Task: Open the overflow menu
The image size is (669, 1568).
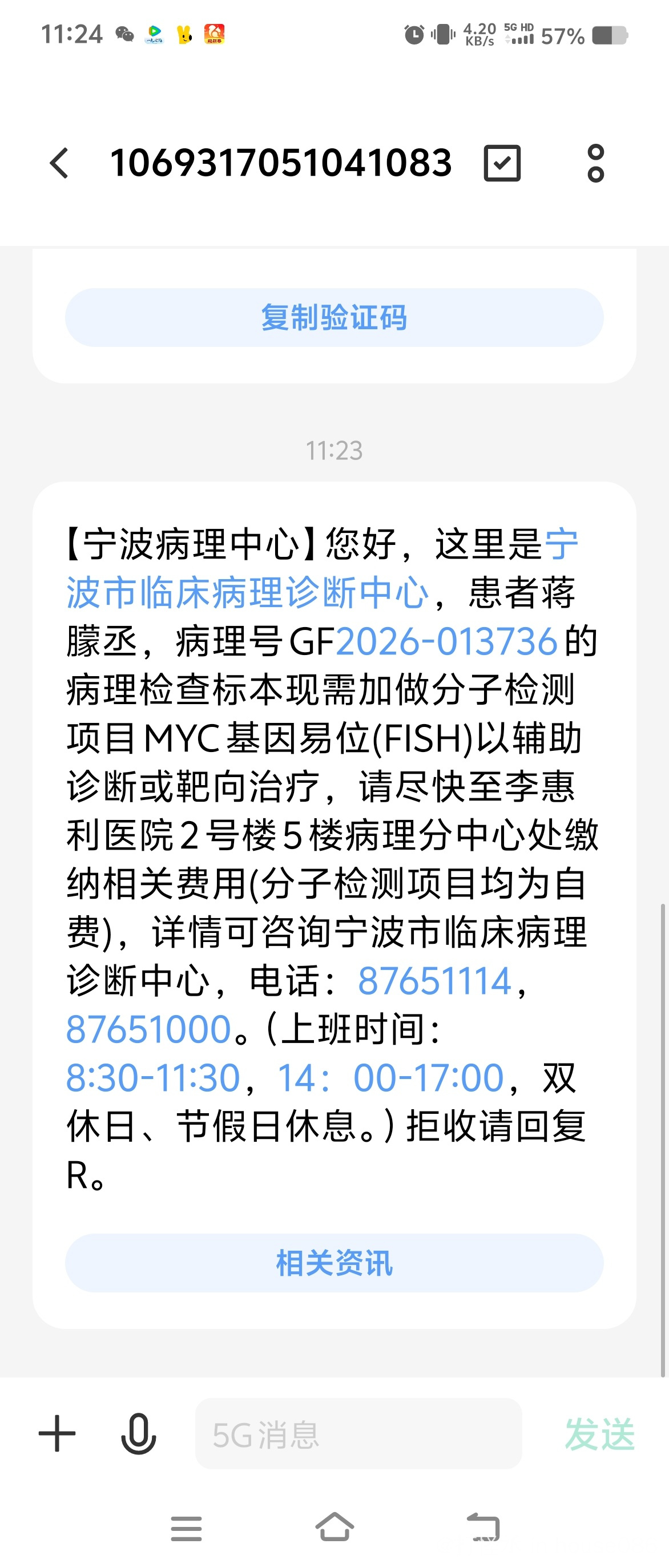Action: (x=595, y=163)
